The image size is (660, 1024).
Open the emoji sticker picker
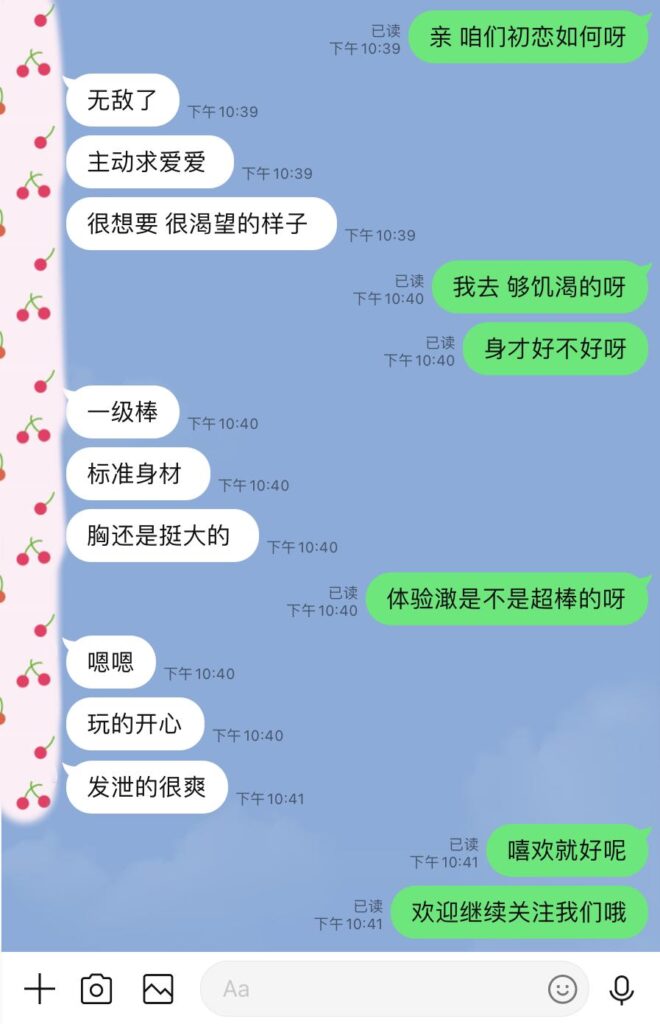(562, 989)
